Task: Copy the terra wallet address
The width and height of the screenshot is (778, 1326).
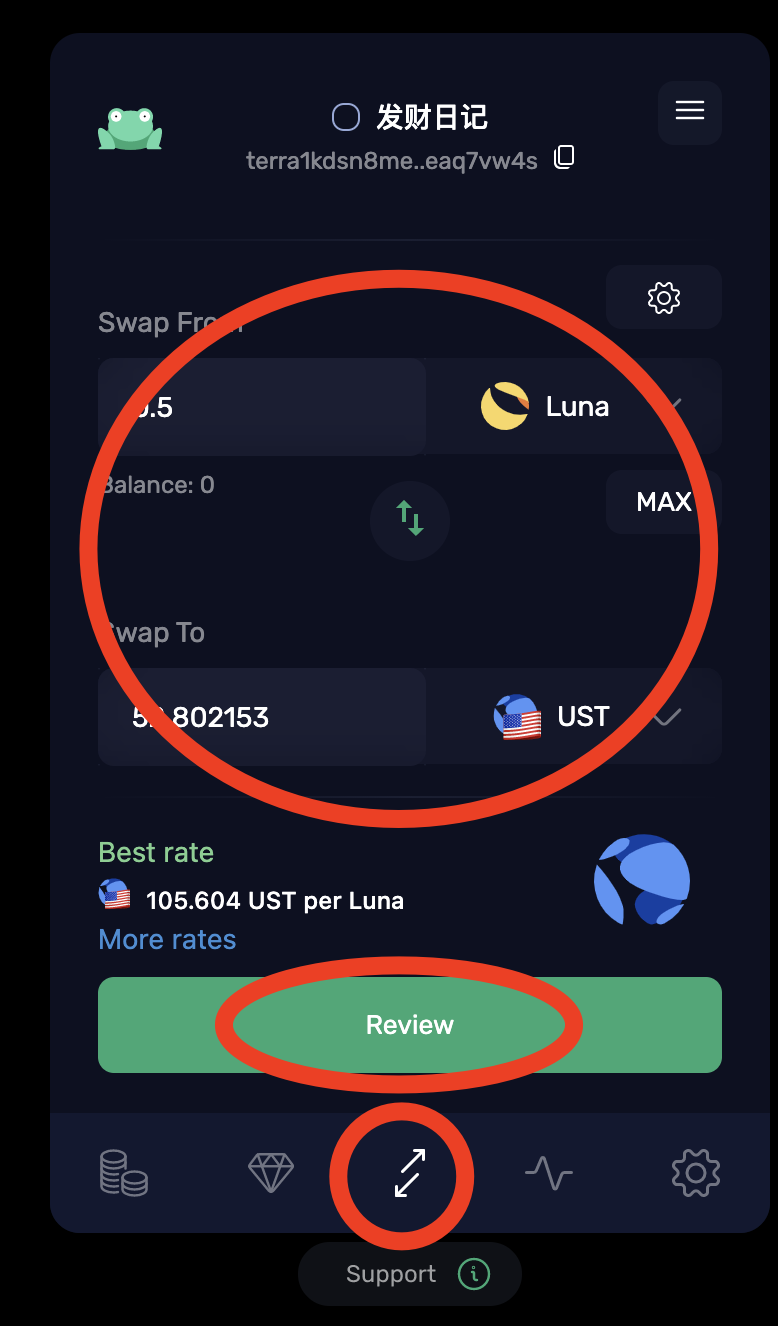Action: click(x=564, y=158)
